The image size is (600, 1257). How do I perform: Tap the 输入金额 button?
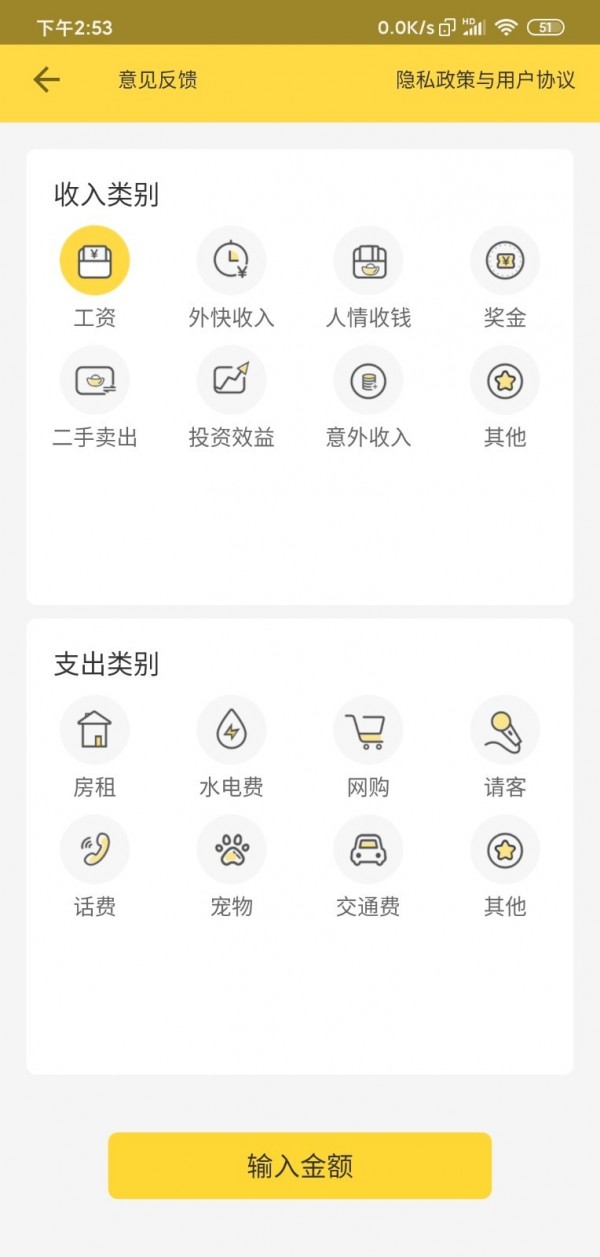300,1165
